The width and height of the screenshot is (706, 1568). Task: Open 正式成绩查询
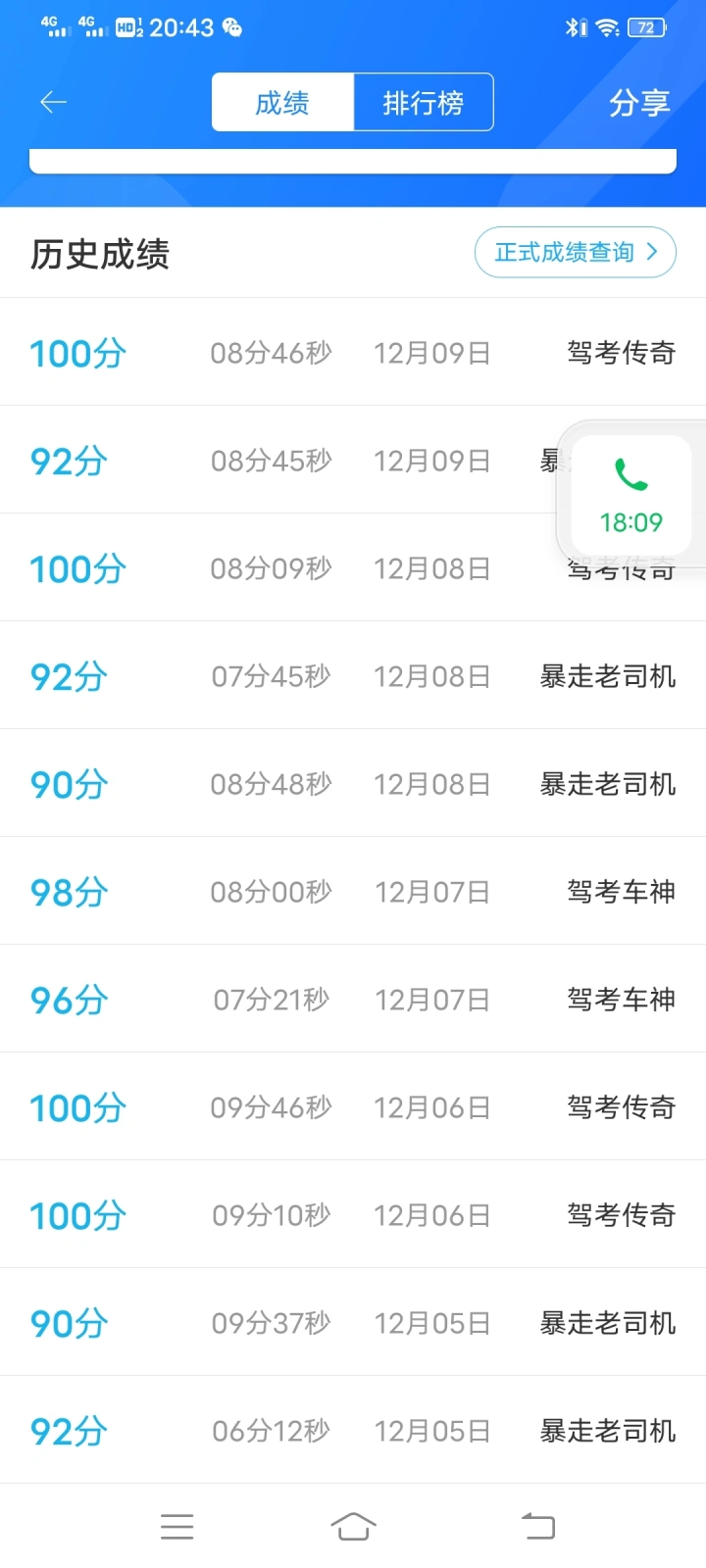point(576,253)
